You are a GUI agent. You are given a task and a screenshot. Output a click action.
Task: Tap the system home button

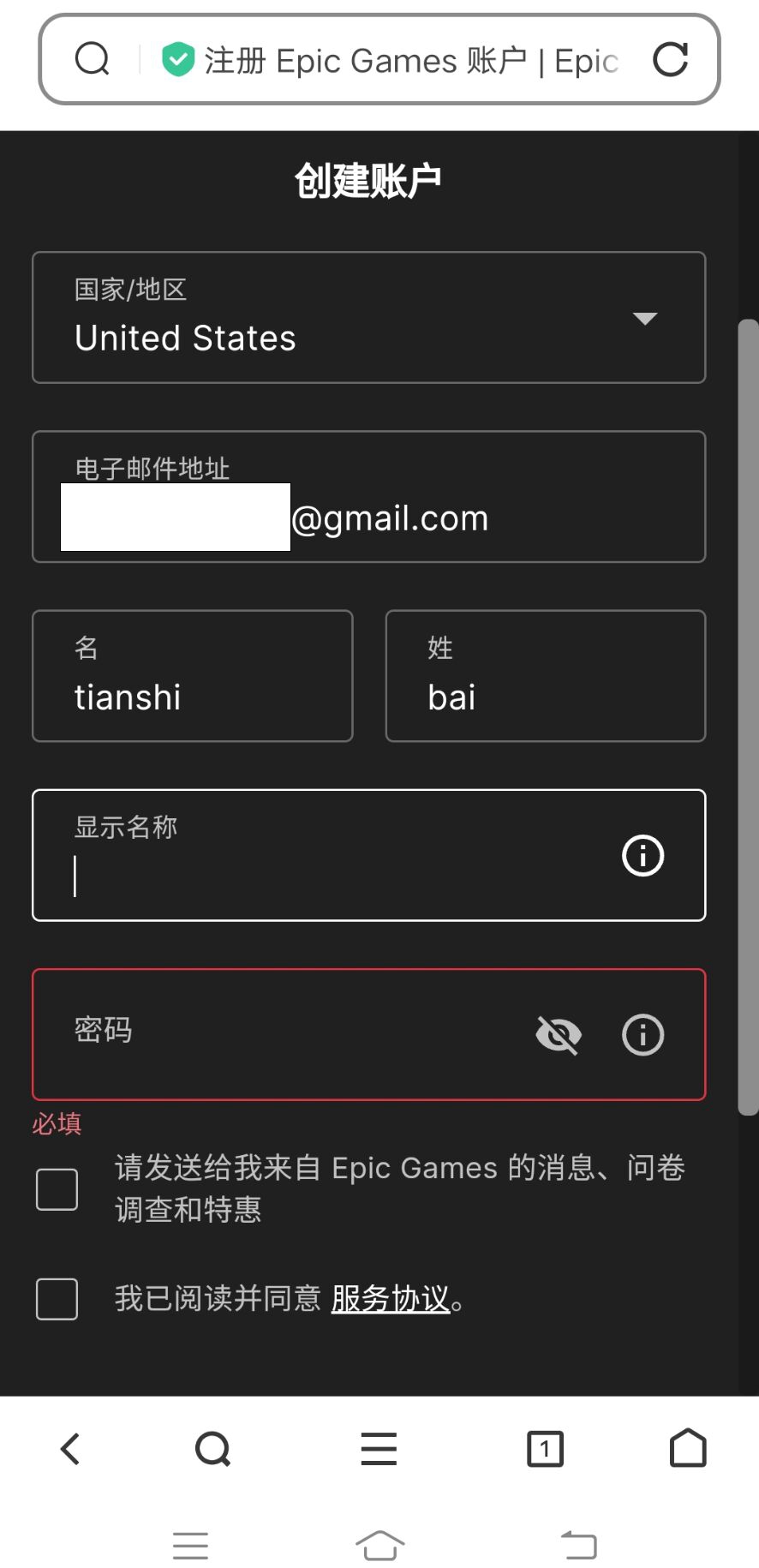click(x=379, y=1546)
